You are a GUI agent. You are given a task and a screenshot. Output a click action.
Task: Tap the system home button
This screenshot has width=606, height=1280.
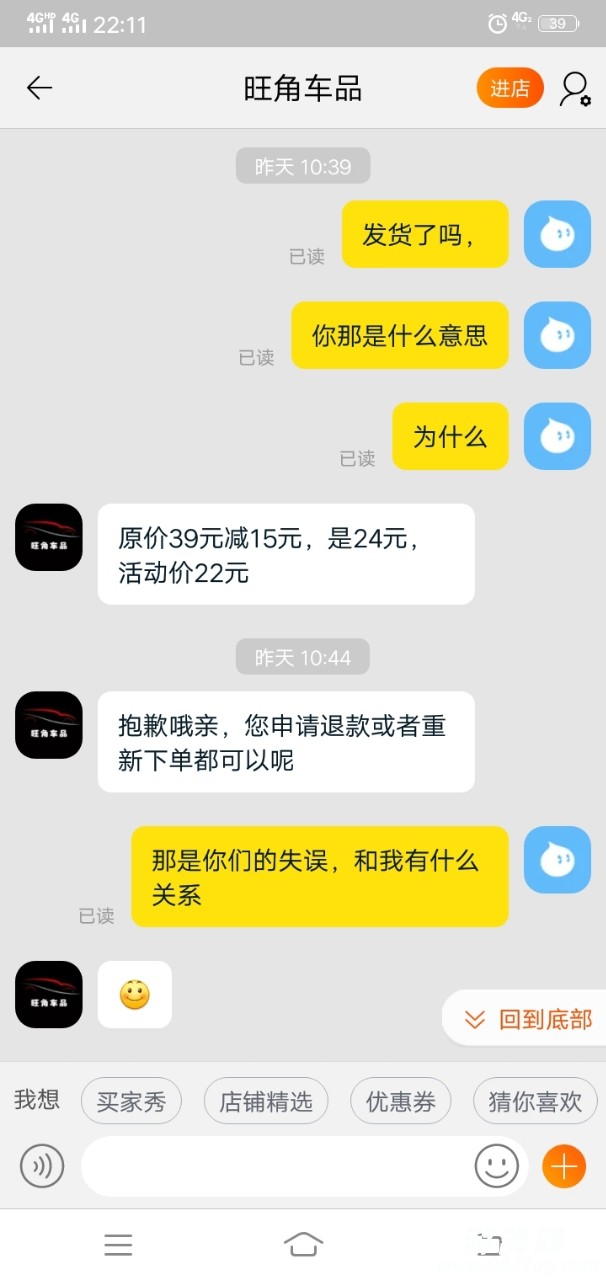[x=303, y=1244]
